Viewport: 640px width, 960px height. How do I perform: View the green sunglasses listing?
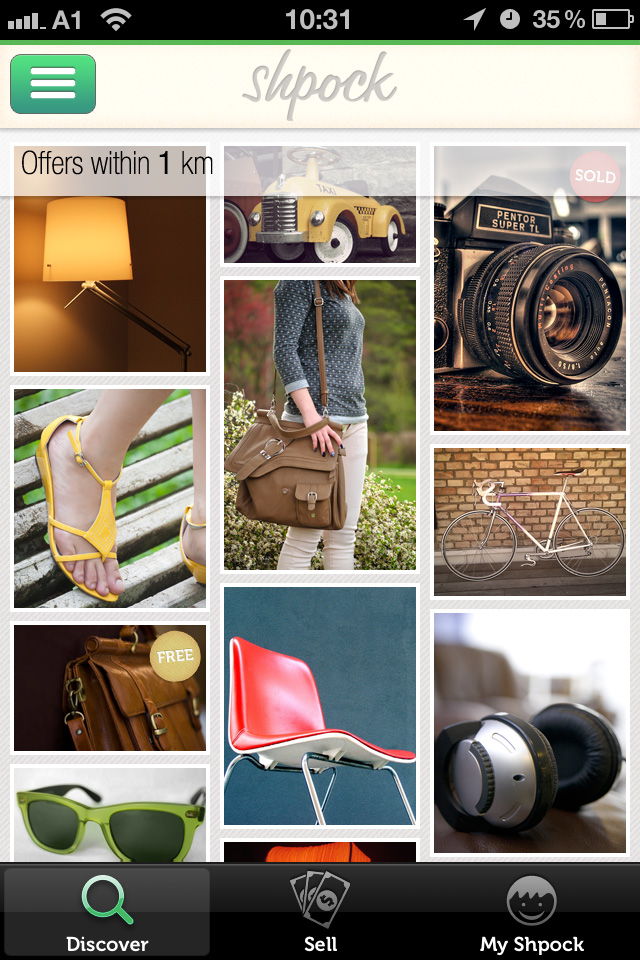point(109,813)
